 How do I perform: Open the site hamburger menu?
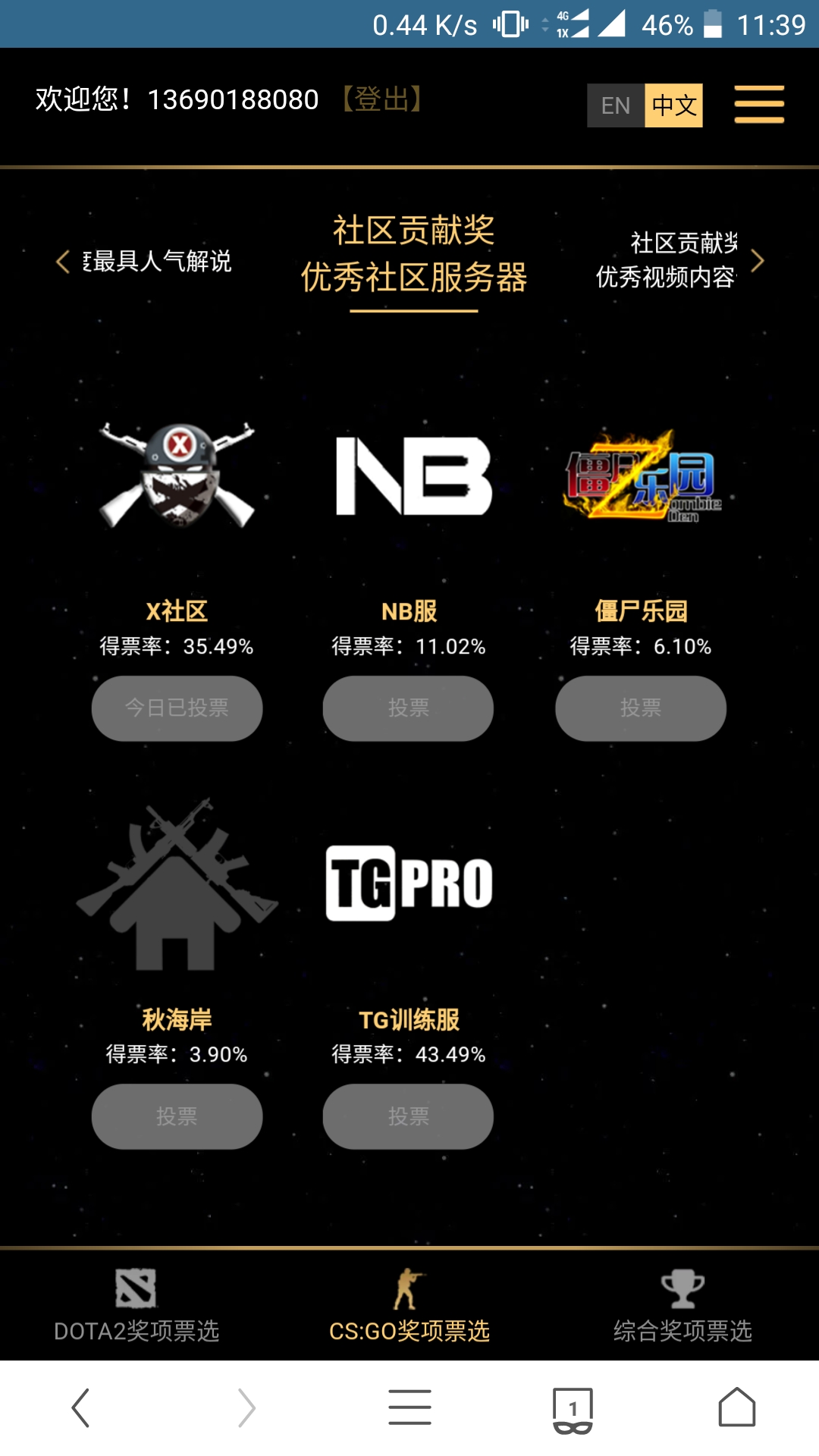point(758,105)
